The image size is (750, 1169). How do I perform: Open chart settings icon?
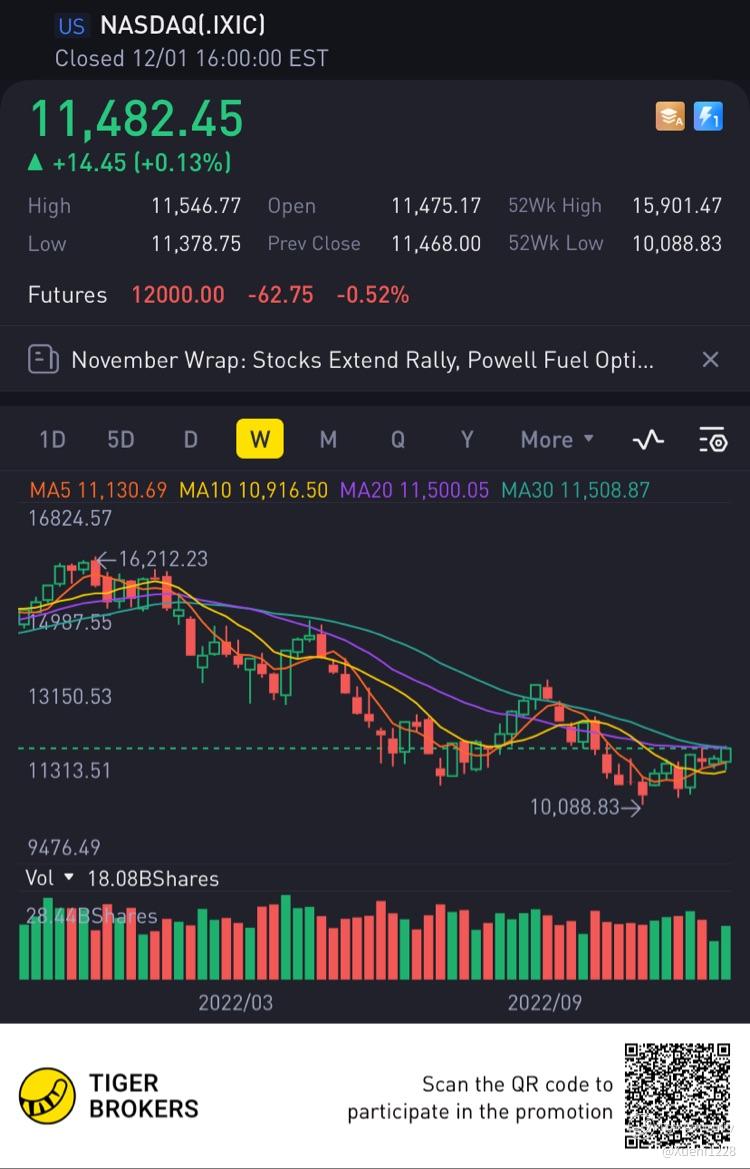(712, 439)
